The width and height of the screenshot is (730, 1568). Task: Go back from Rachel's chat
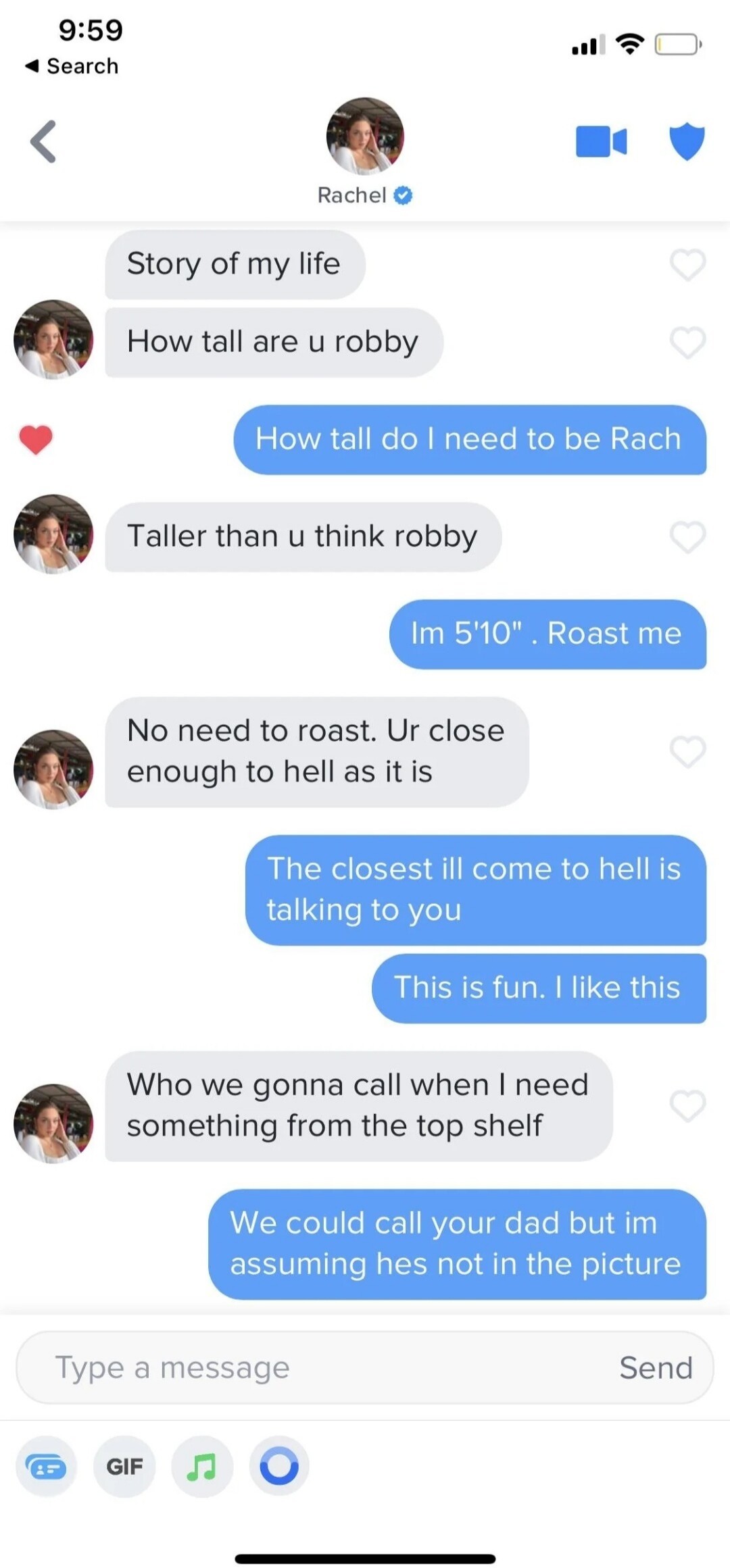coord(43,142)
